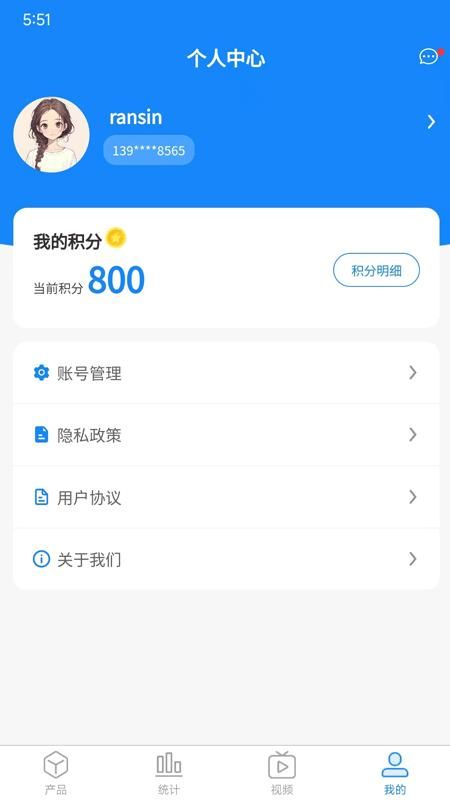The height and width of the screenshot is (800, 450).
Task: Tap the profile avatar picture
Action: pos(52,135)
